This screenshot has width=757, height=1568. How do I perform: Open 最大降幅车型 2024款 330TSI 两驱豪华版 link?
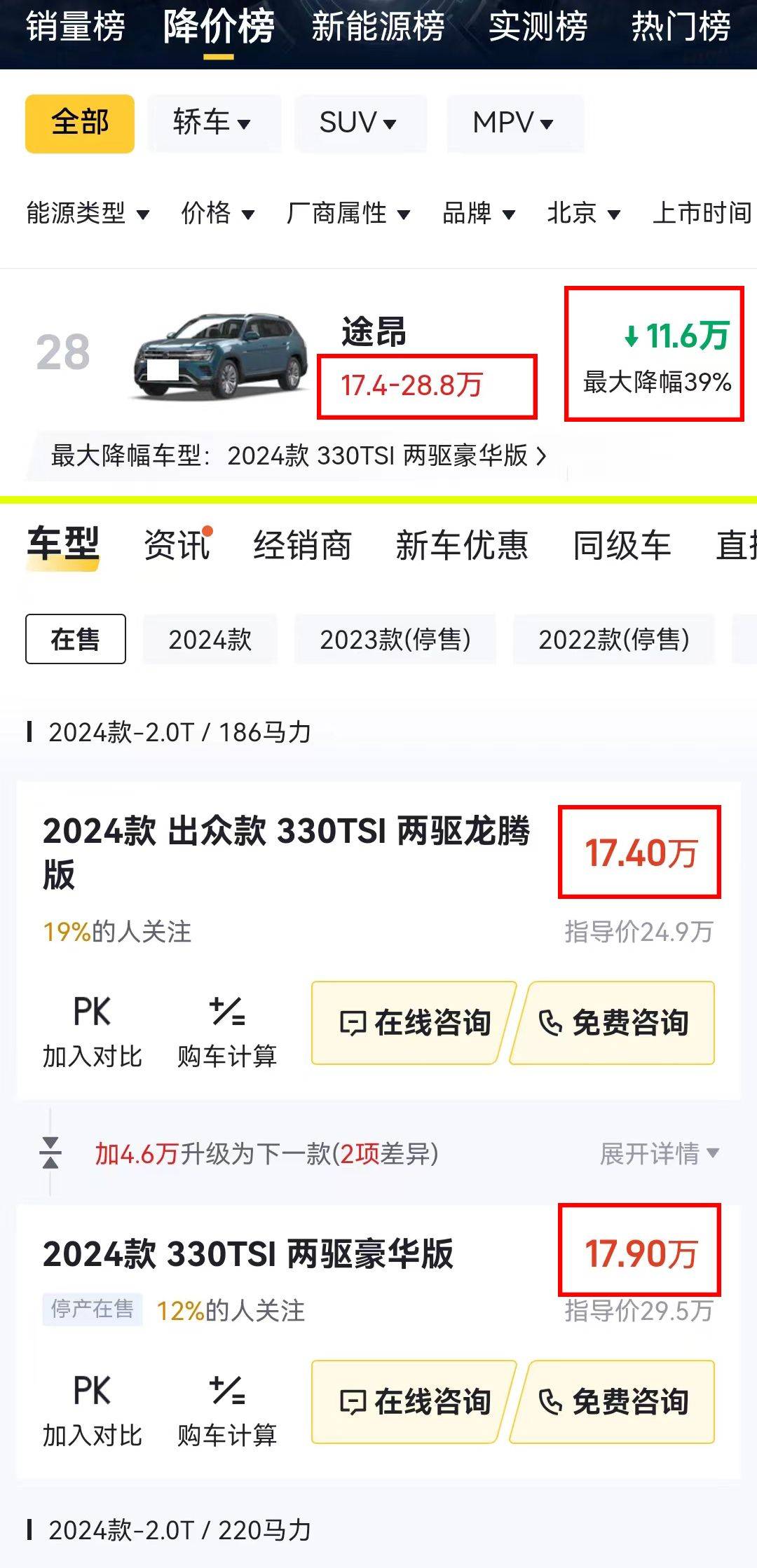click(x=299, y=456)
